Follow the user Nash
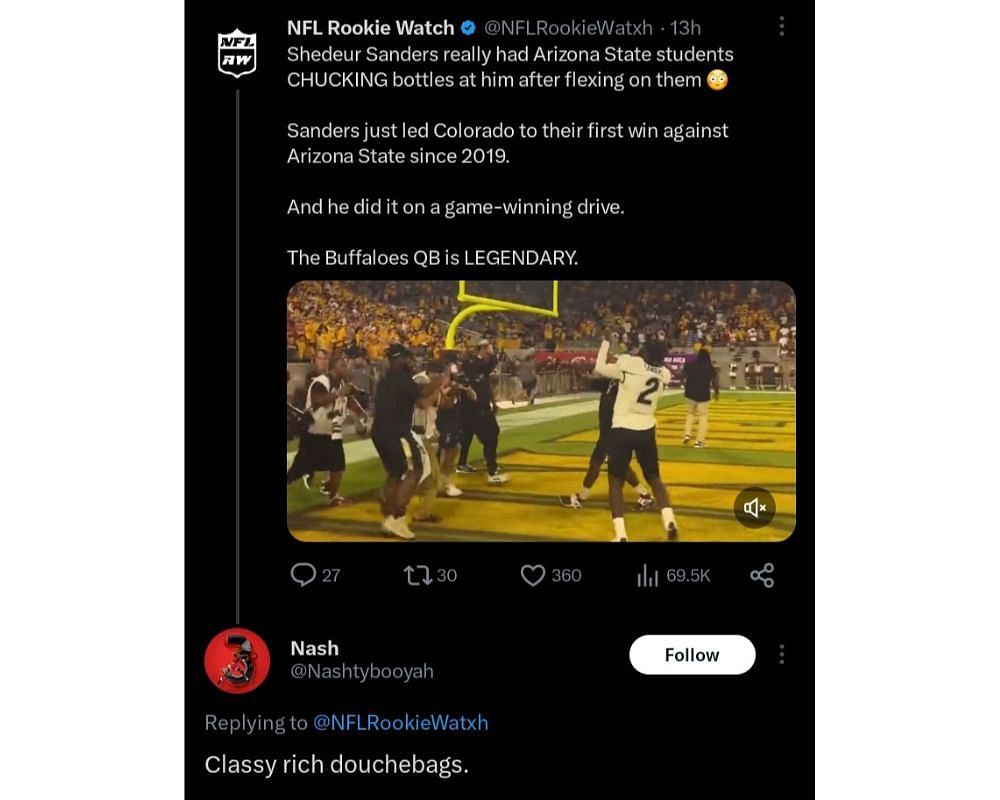Viewport: 1000px width, 800px height. tap(692, 655)
